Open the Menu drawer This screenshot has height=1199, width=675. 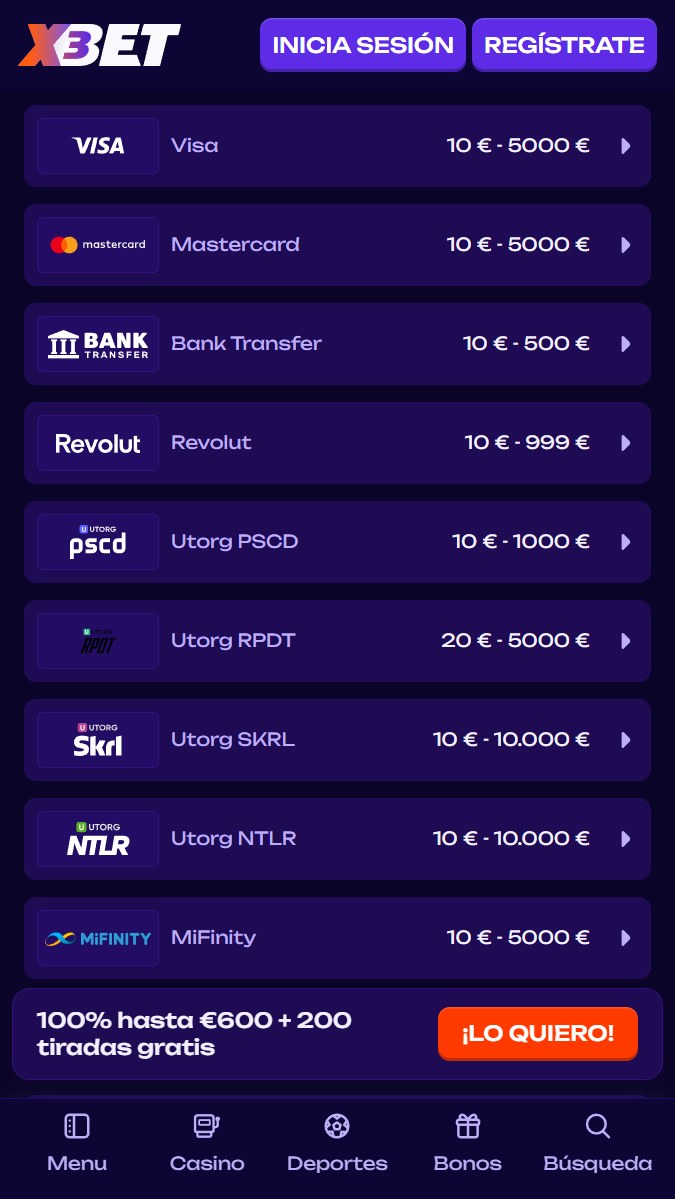pos(77,1144)
